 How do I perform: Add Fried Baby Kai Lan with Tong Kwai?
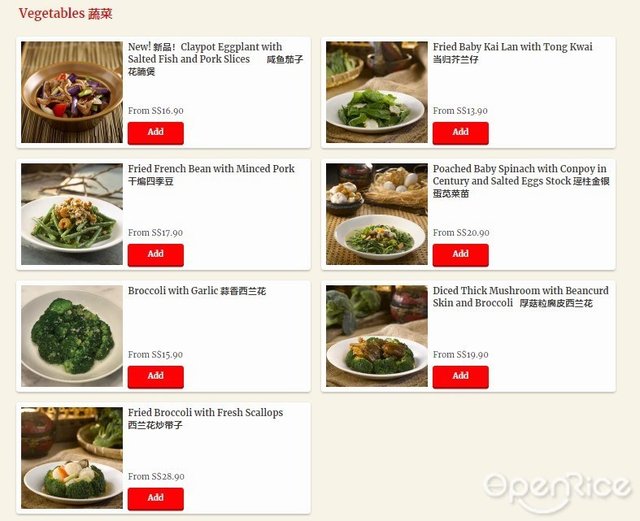click(x=460, y=132)
